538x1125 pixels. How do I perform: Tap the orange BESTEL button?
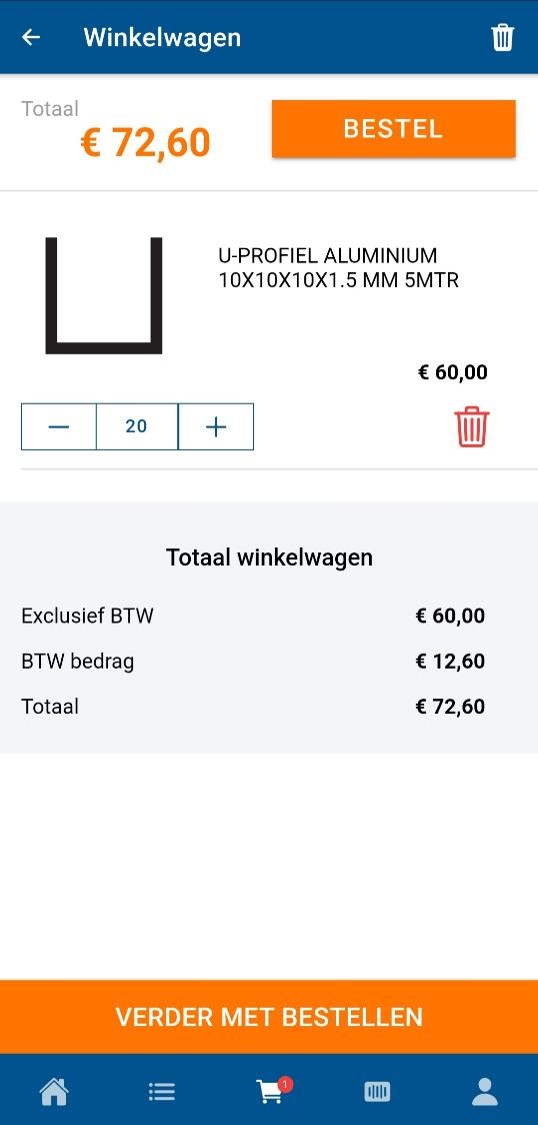[x=393, y=129]
